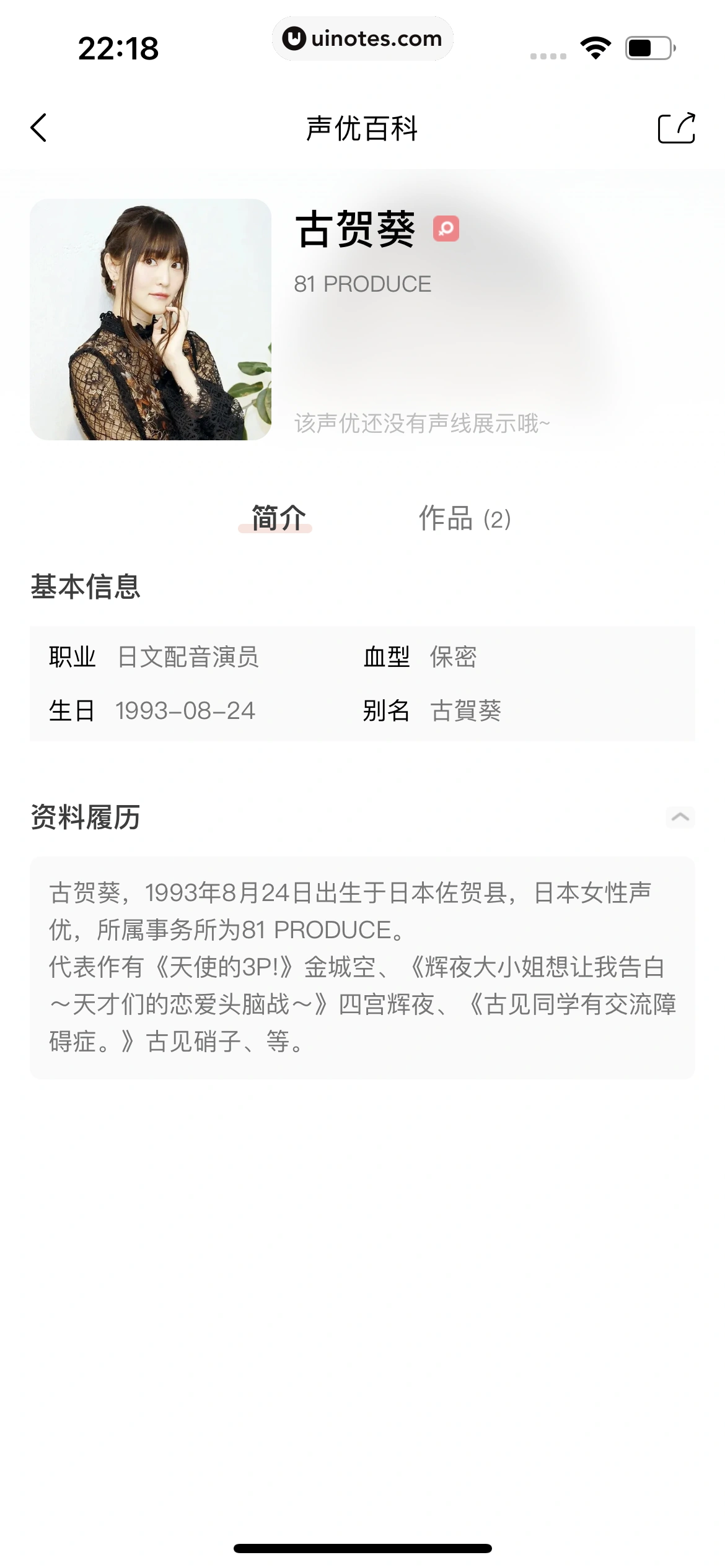Tap the signal dots indicator

click(x=548, y=54)
